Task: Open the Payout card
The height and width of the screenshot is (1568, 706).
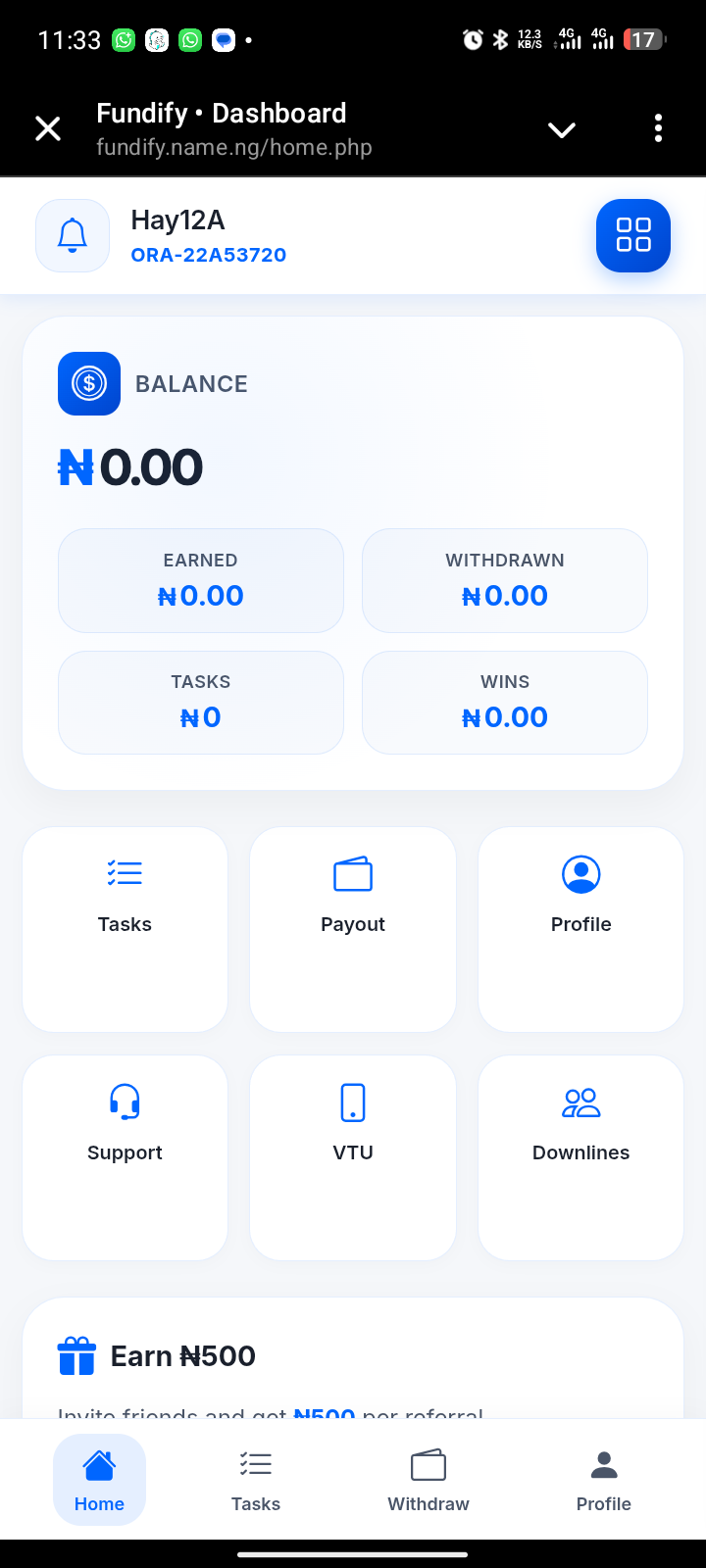Action: tap(353, 928)
